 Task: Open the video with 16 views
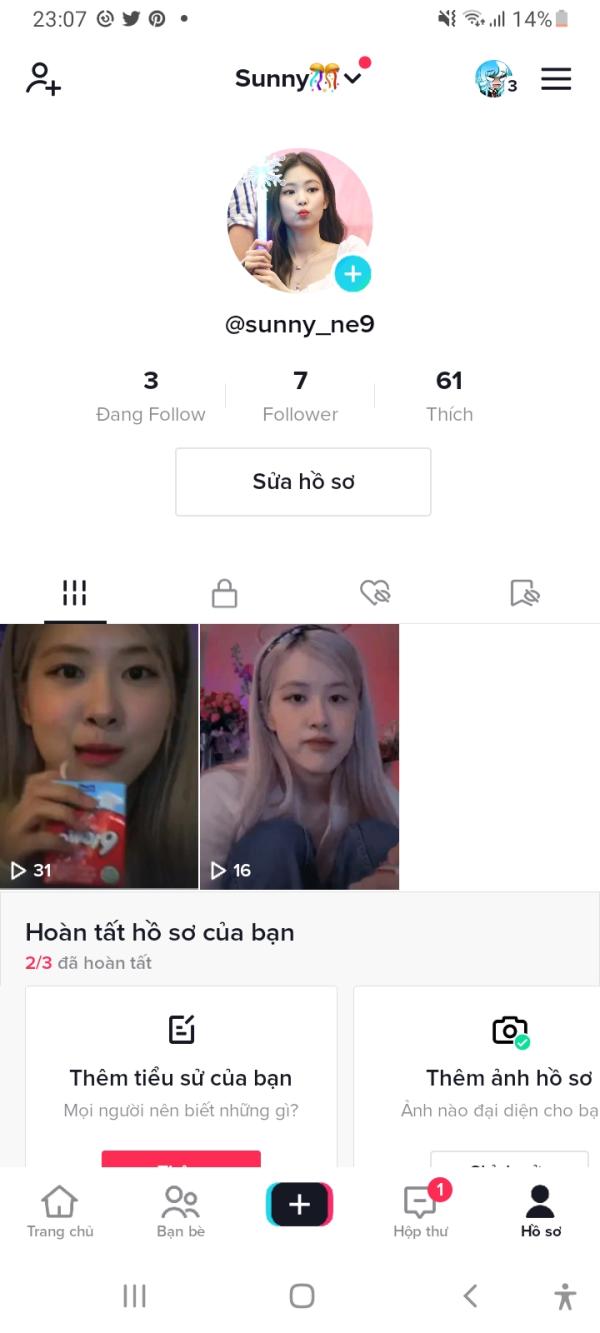coord(300,756)
